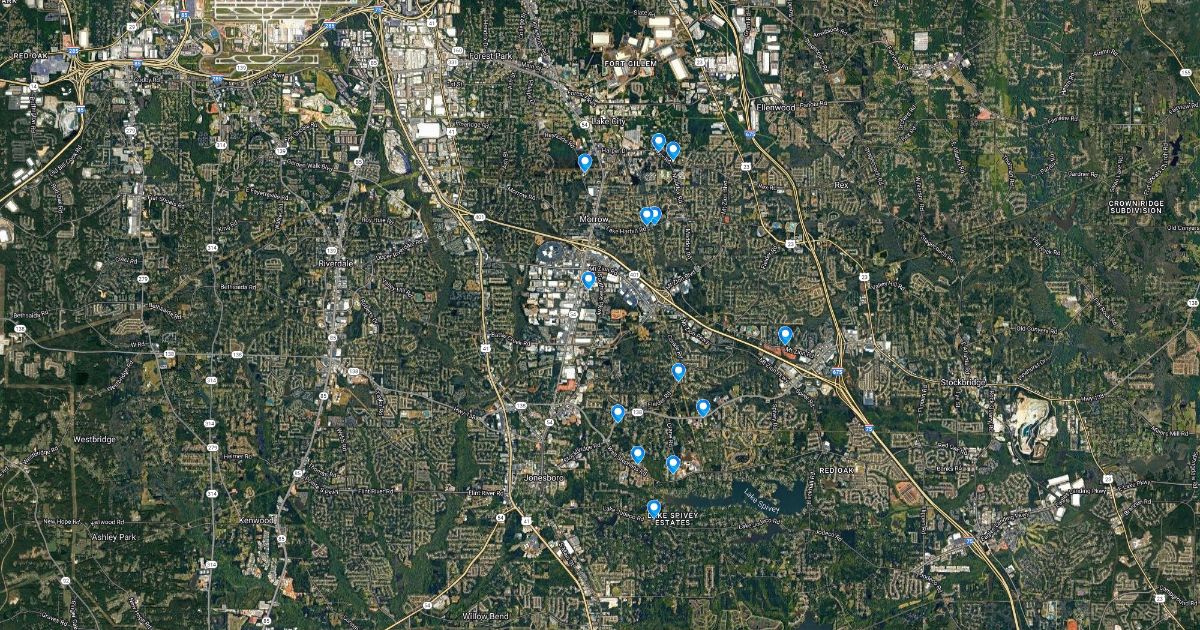Image resolution: width=1200 pixels, height=630 pixels.
Task: Open the pin on Lake Spivey Estates label
Action: [x=654, y=508]
